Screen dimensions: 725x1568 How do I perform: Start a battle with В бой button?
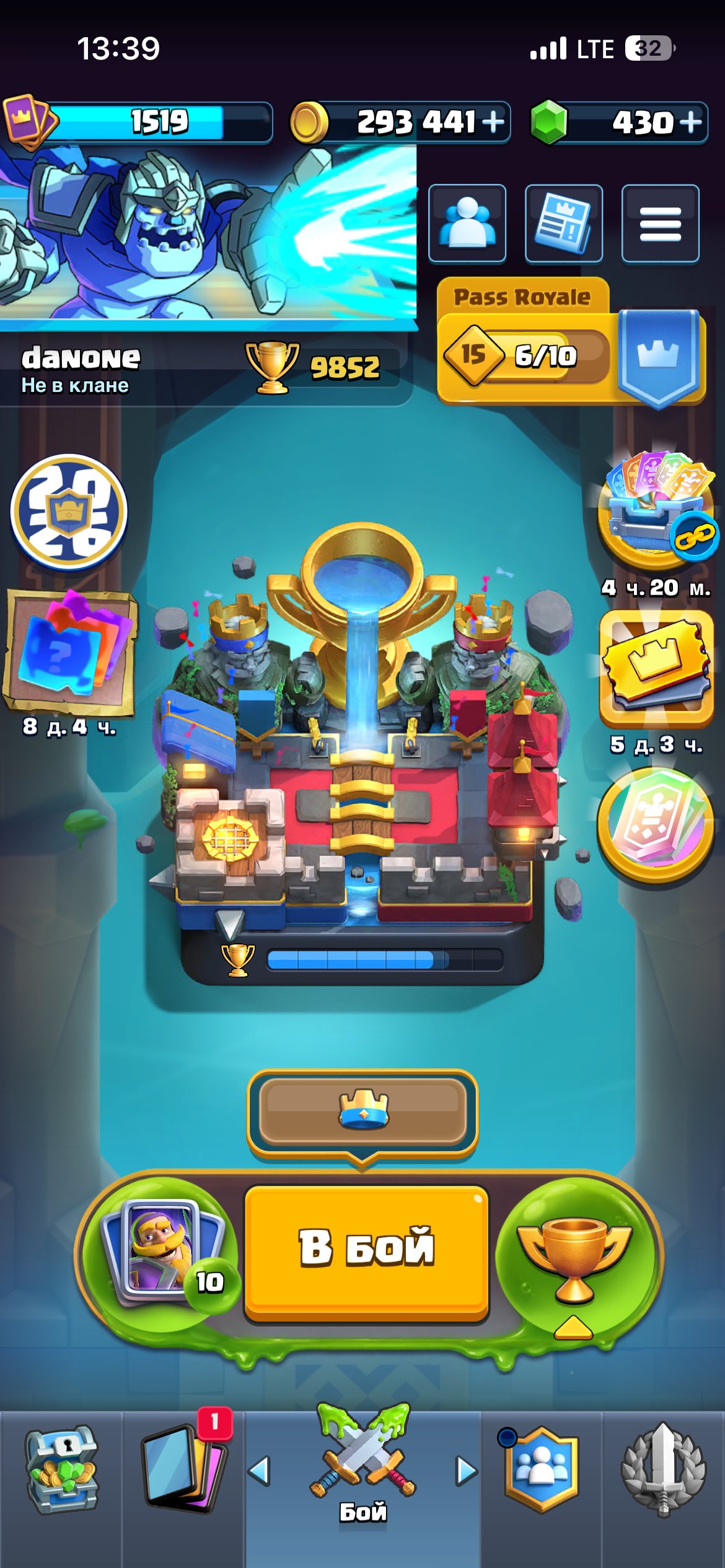tap(366, 1252)
